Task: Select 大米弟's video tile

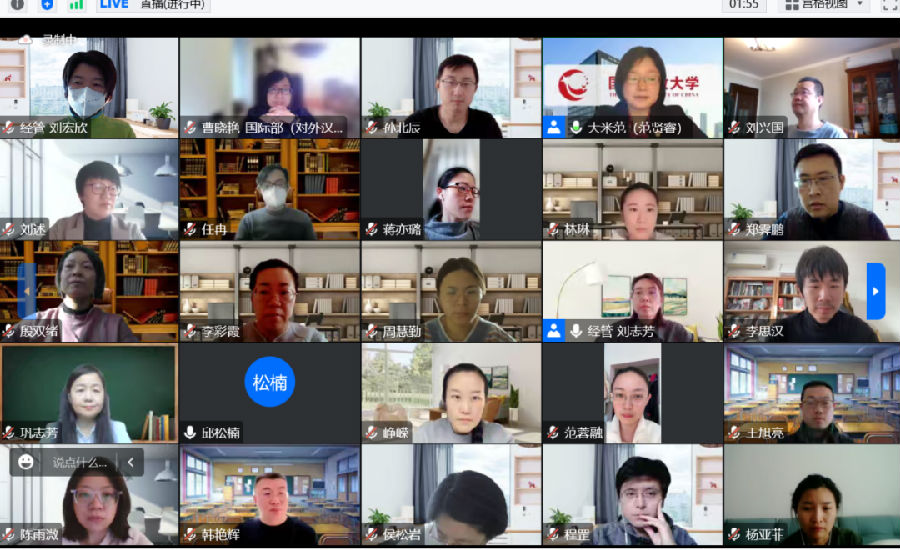Action: (x=632, y=88)
